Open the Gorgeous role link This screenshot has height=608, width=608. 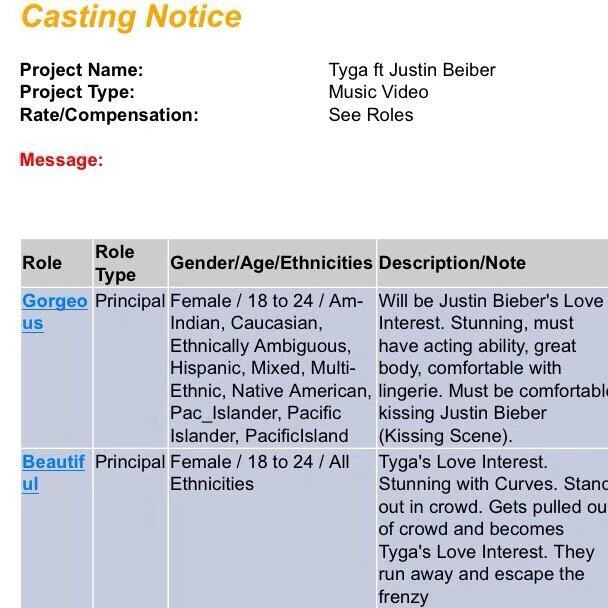click(x=54, y=302)
